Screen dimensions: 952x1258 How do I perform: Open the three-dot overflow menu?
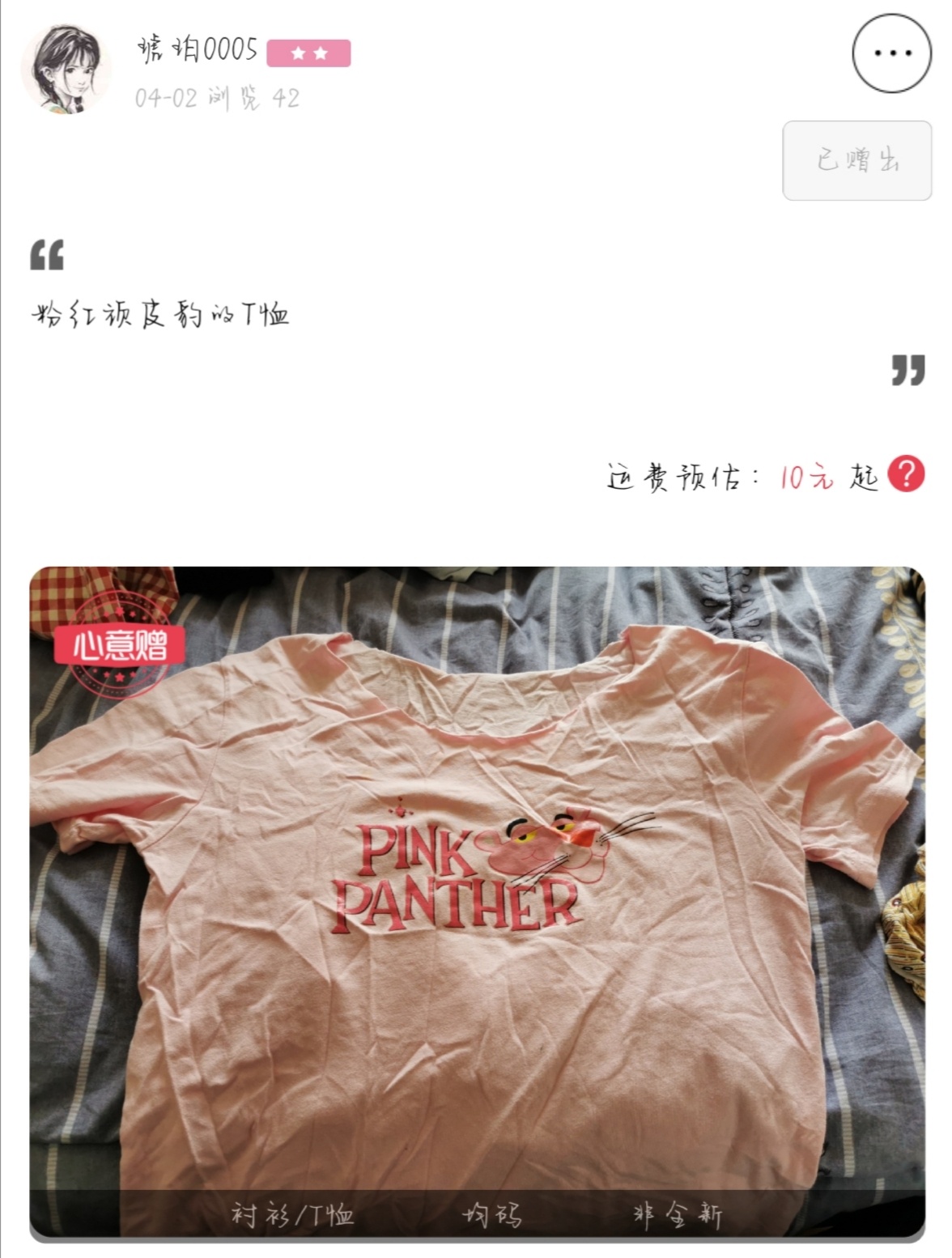[892, 53]
